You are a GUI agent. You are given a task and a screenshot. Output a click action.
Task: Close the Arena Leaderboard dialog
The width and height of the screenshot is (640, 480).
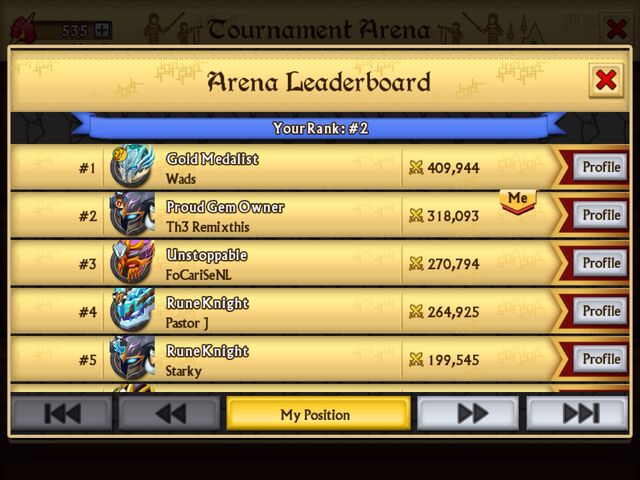pos(605,80)
